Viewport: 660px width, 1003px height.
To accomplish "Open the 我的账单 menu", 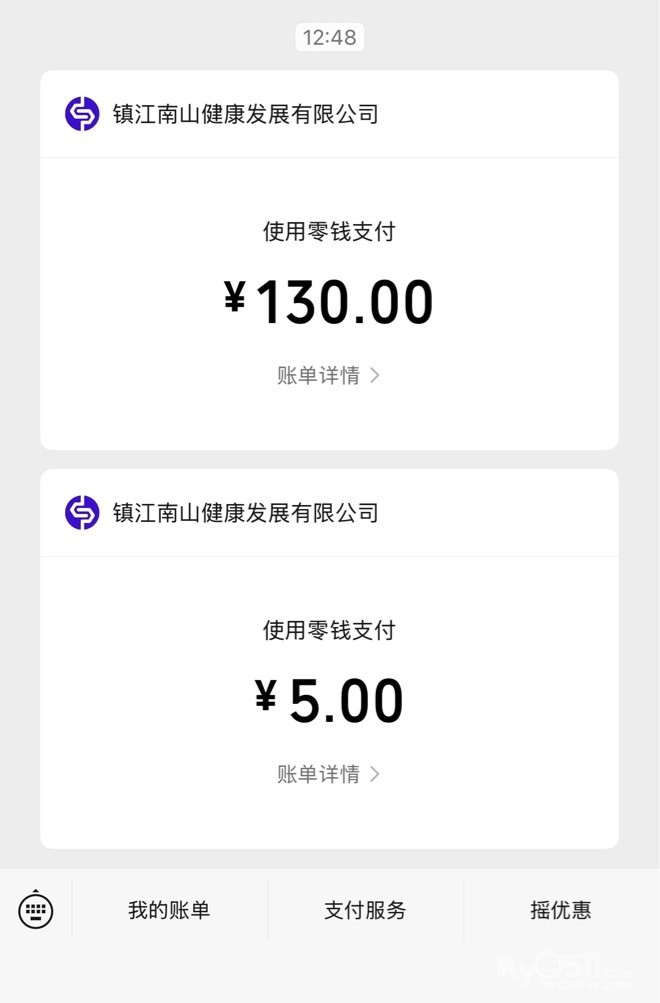I will [x=169, y=910].
